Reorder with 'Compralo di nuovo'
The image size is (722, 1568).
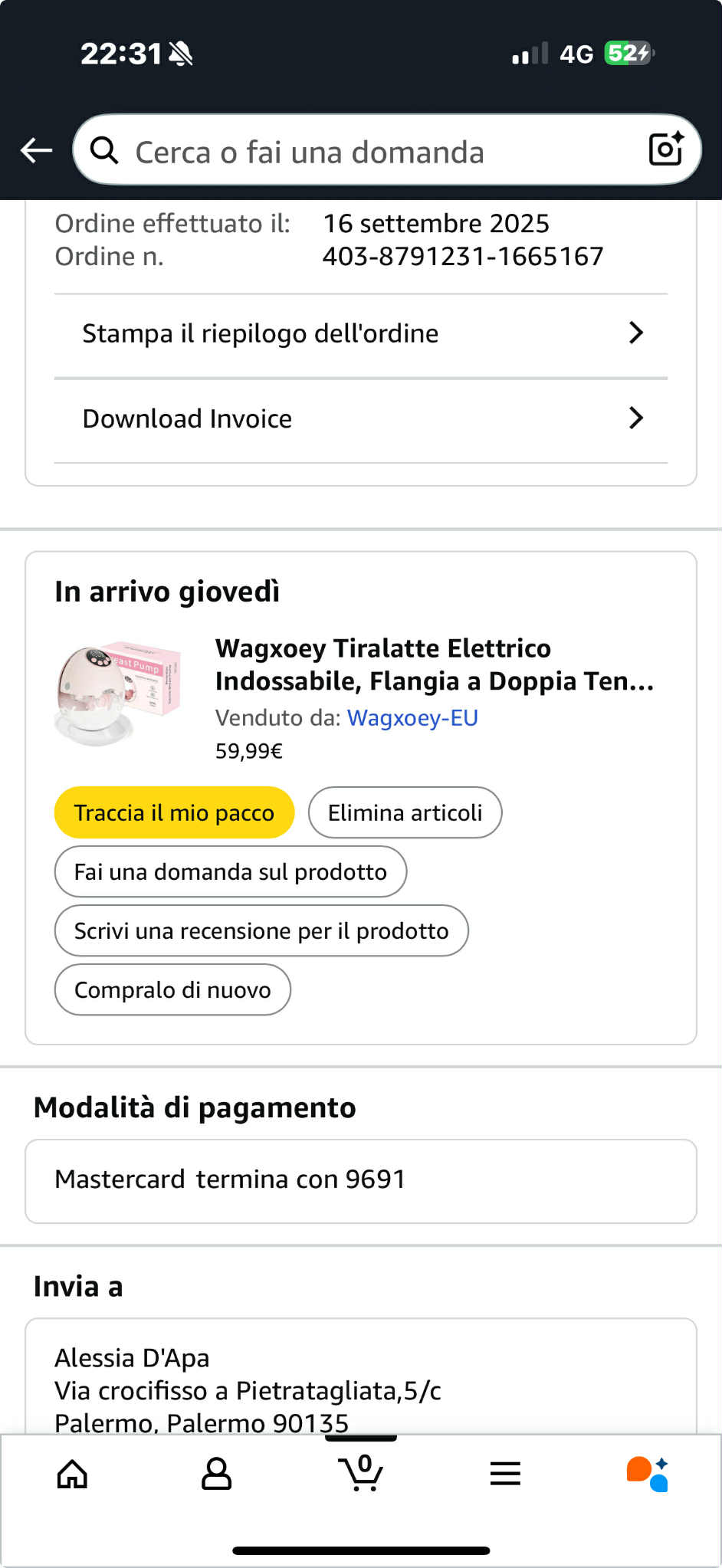172,990
